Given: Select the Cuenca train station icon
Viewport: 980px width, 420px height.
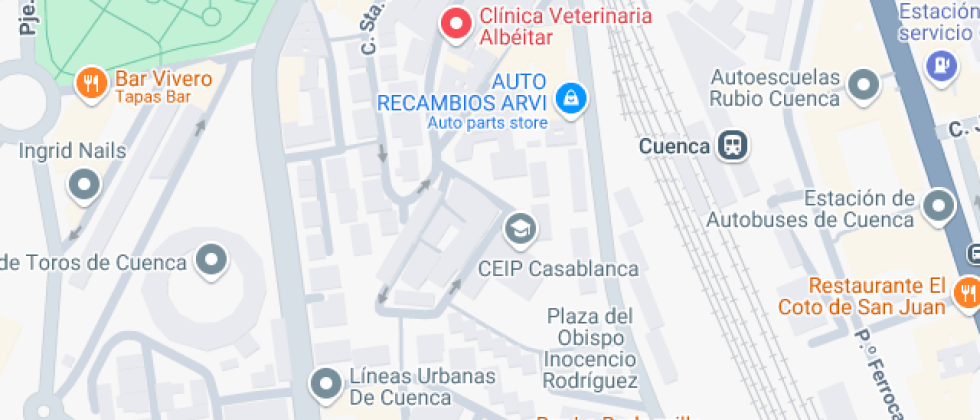Looking at the screenshot, I should 734,146.
